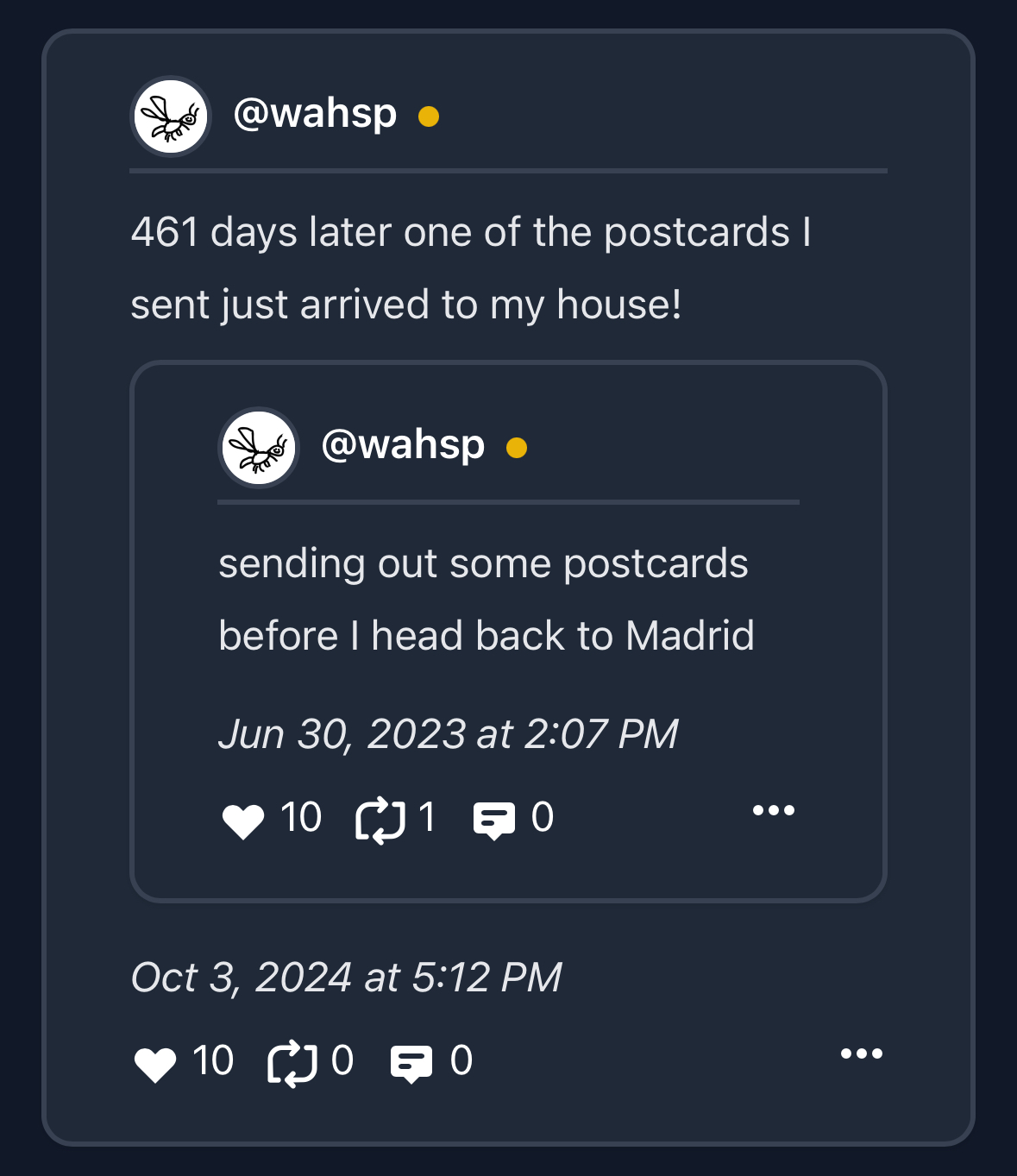Open the Oct 3, 2024 post's overflow menu
Viewport: 1017px width, 1176px height.
(x=862, y=1053)
